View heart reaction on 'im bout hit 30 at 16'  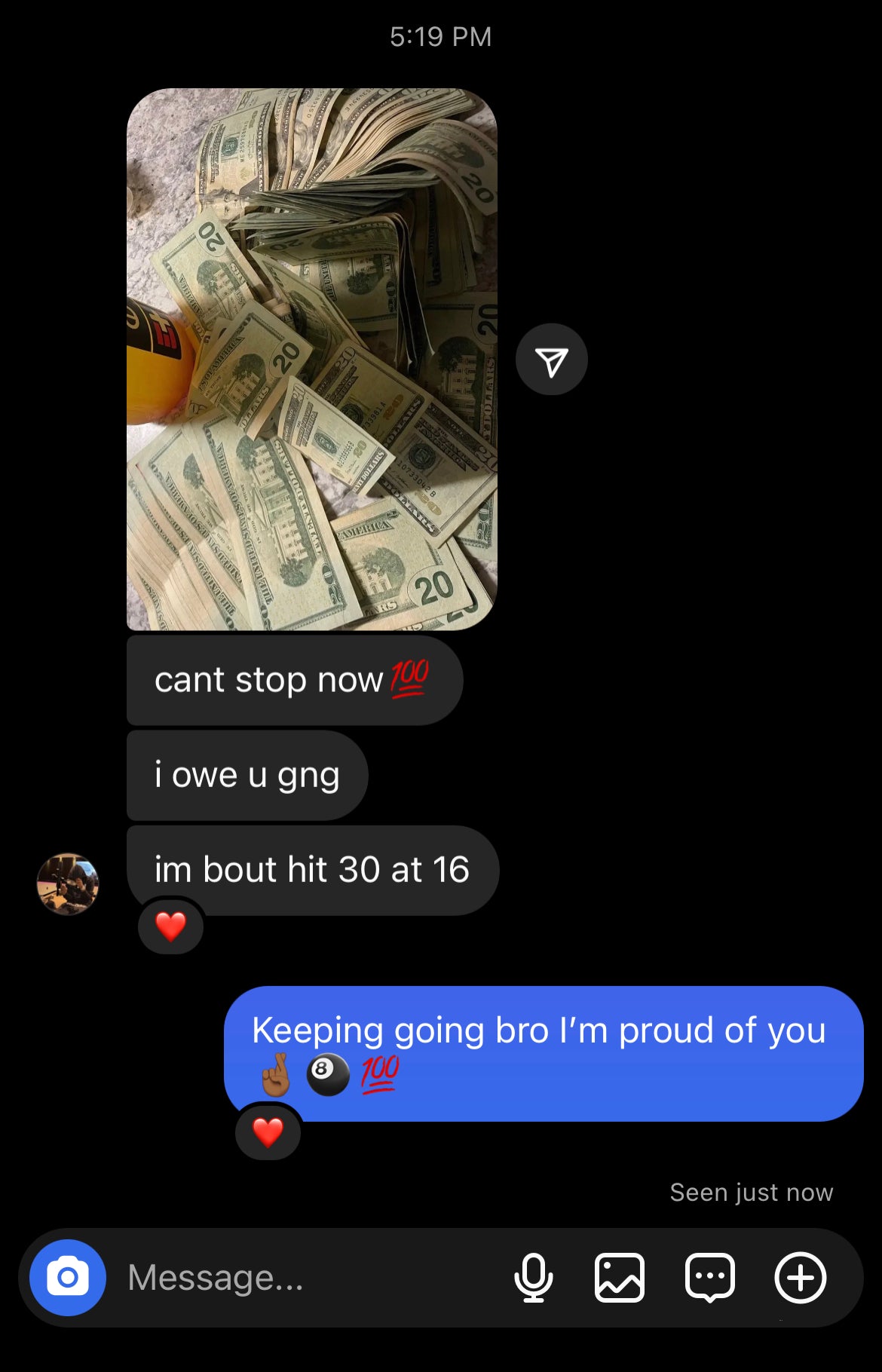[x=170, y=926]
